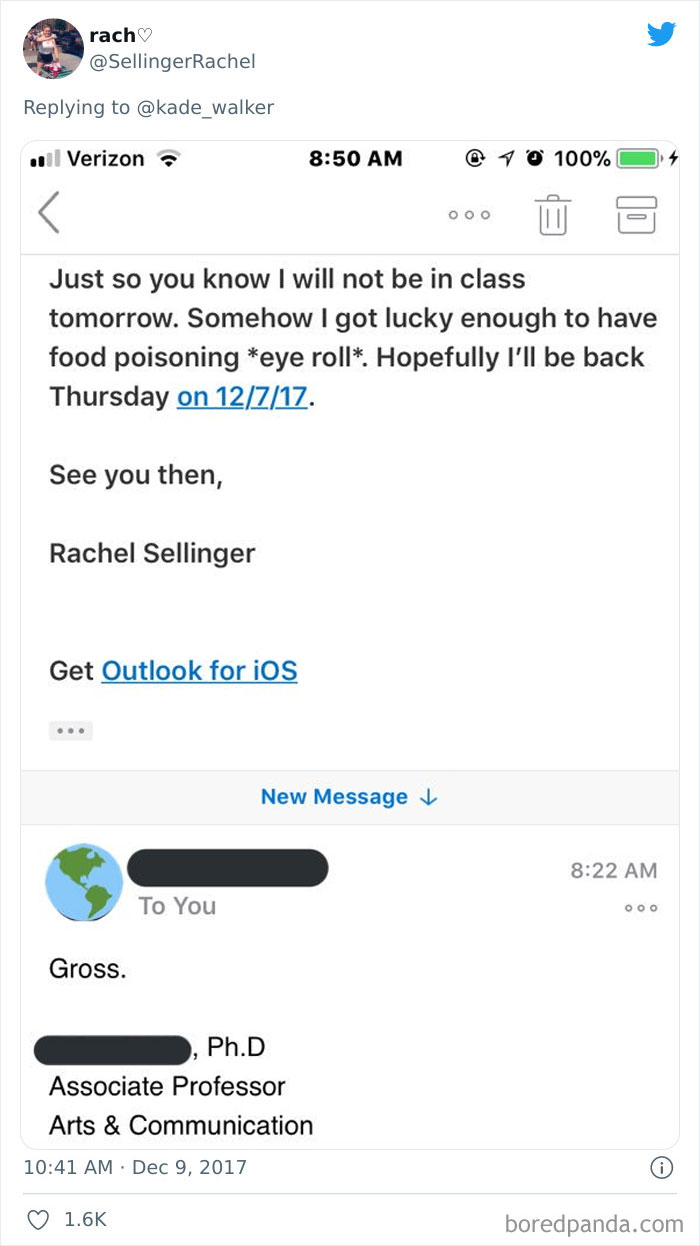Like the tweet with the heart

[38, 1219]
